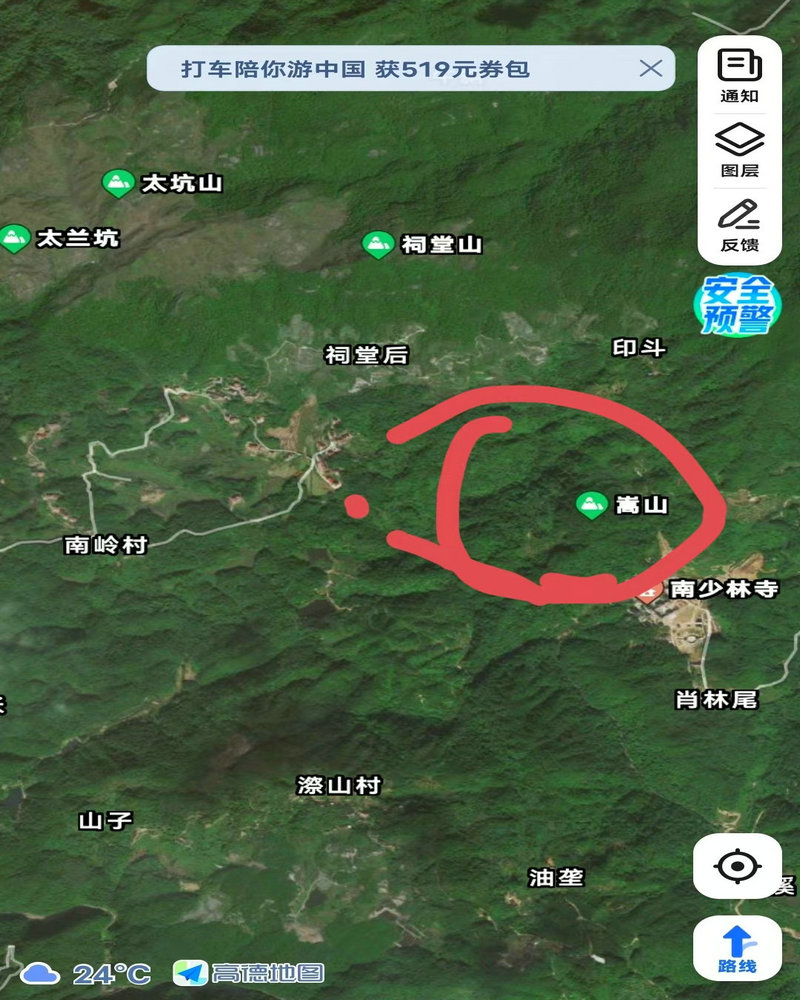
Task: Select the 太坑山 mountain marker
Action: 118,183
